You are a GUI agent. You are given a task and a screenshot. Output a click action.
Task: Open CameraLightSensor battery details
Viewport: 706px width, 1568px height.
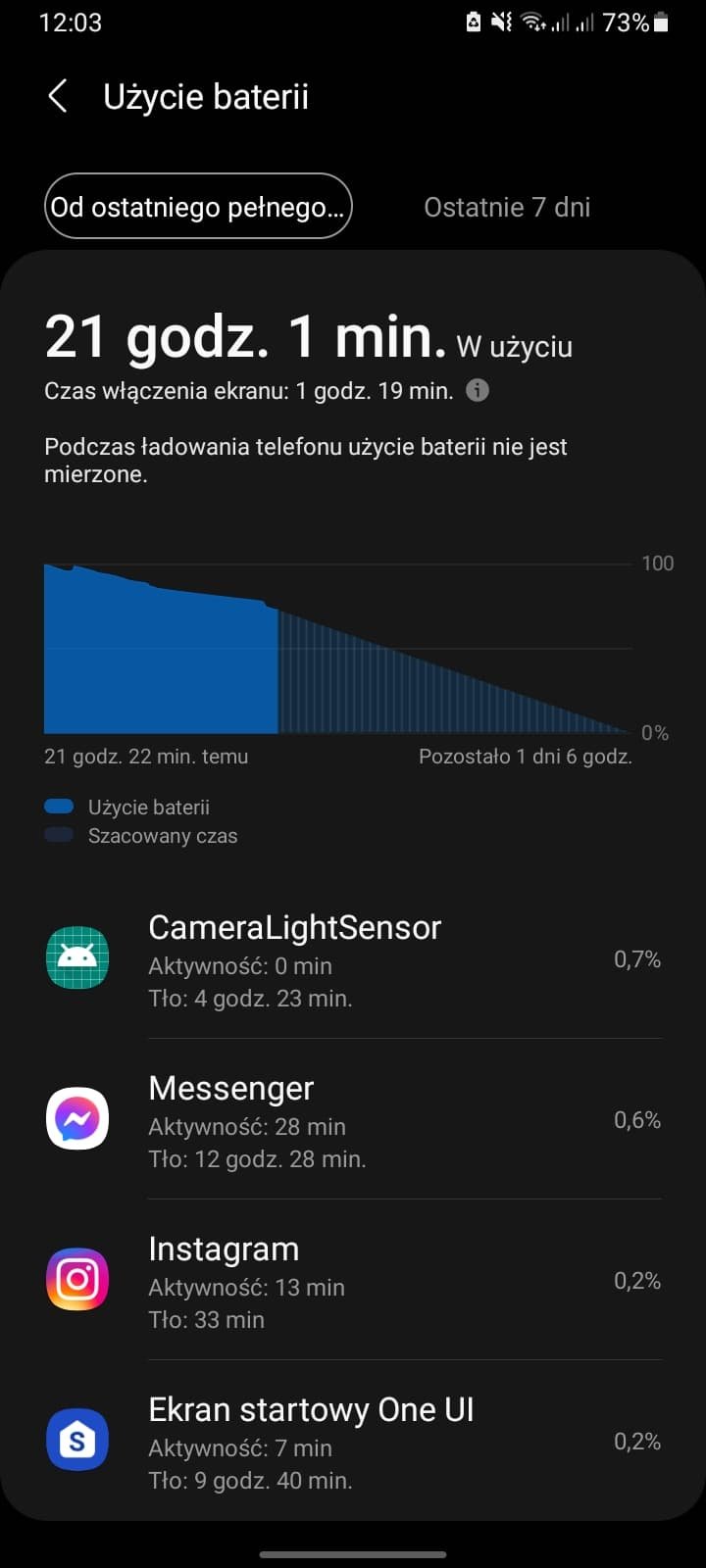353,958
